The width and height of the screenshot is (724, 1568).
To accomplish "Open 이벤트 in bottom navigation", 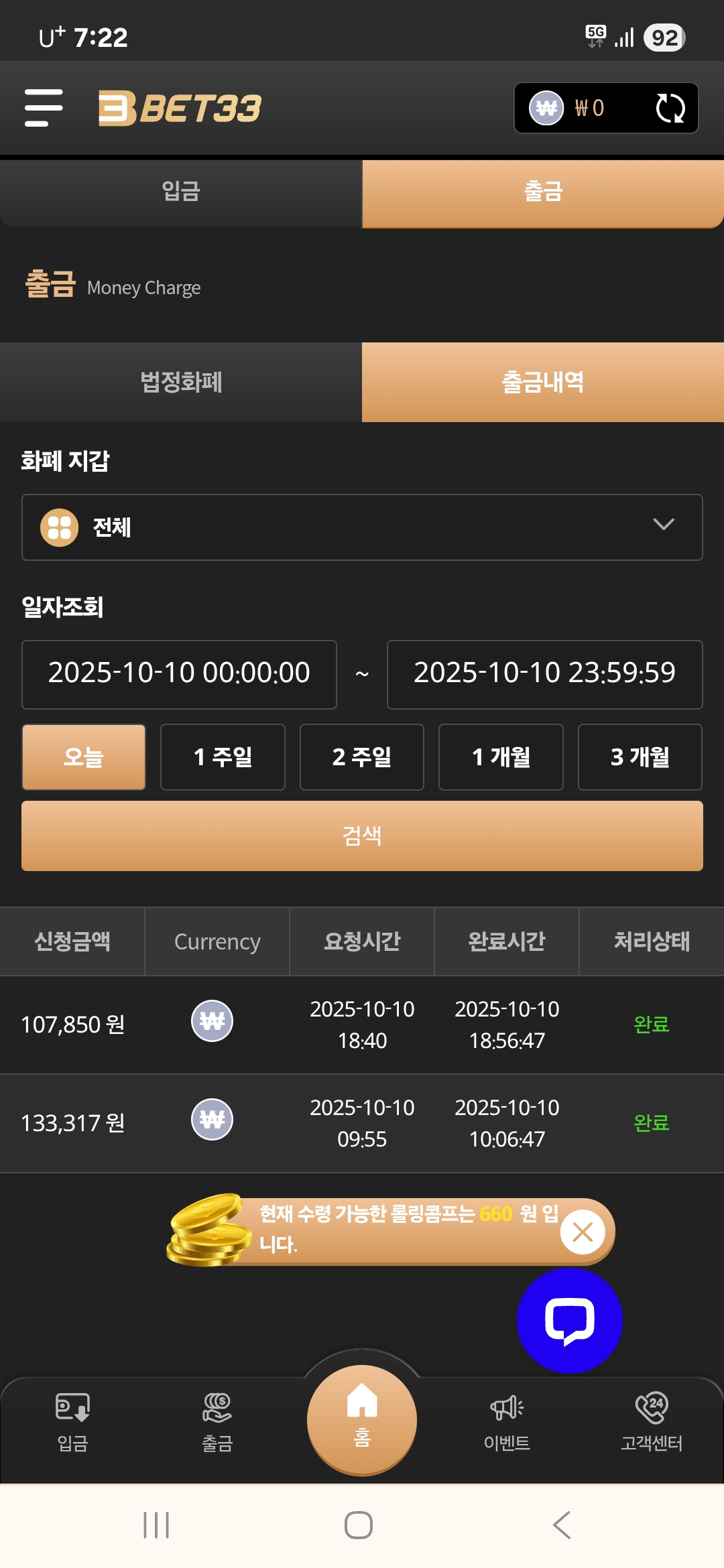I will 507,1422.
